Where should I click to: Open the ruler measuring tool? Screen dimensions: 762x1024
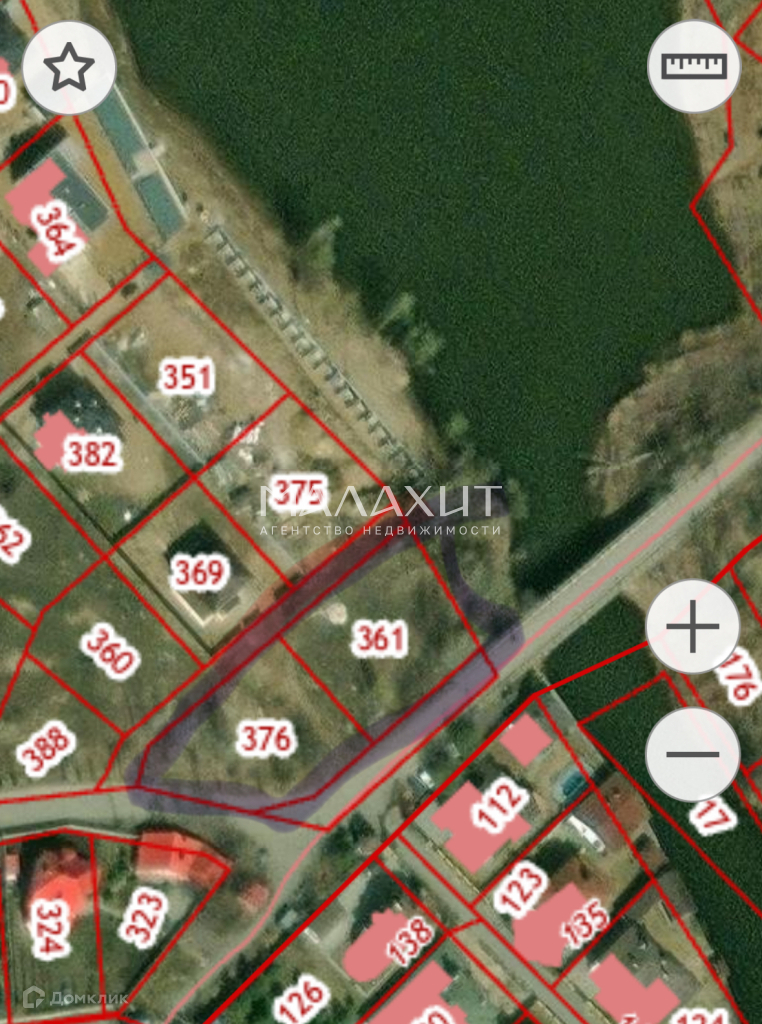(x=694, y=66)
